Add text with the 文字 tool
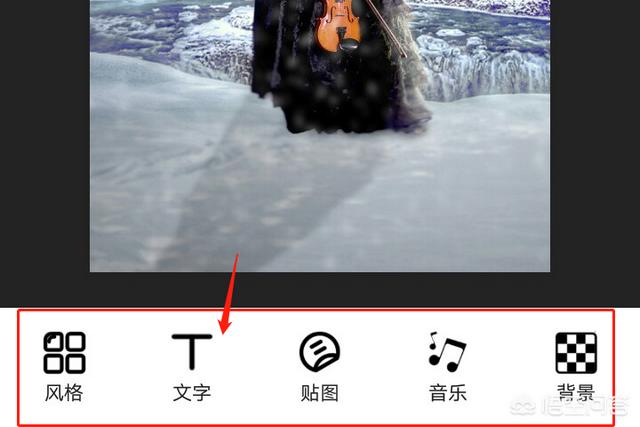The height and width of the screenshot is (427, 640). pyautogui.click(x=191, y=365)
